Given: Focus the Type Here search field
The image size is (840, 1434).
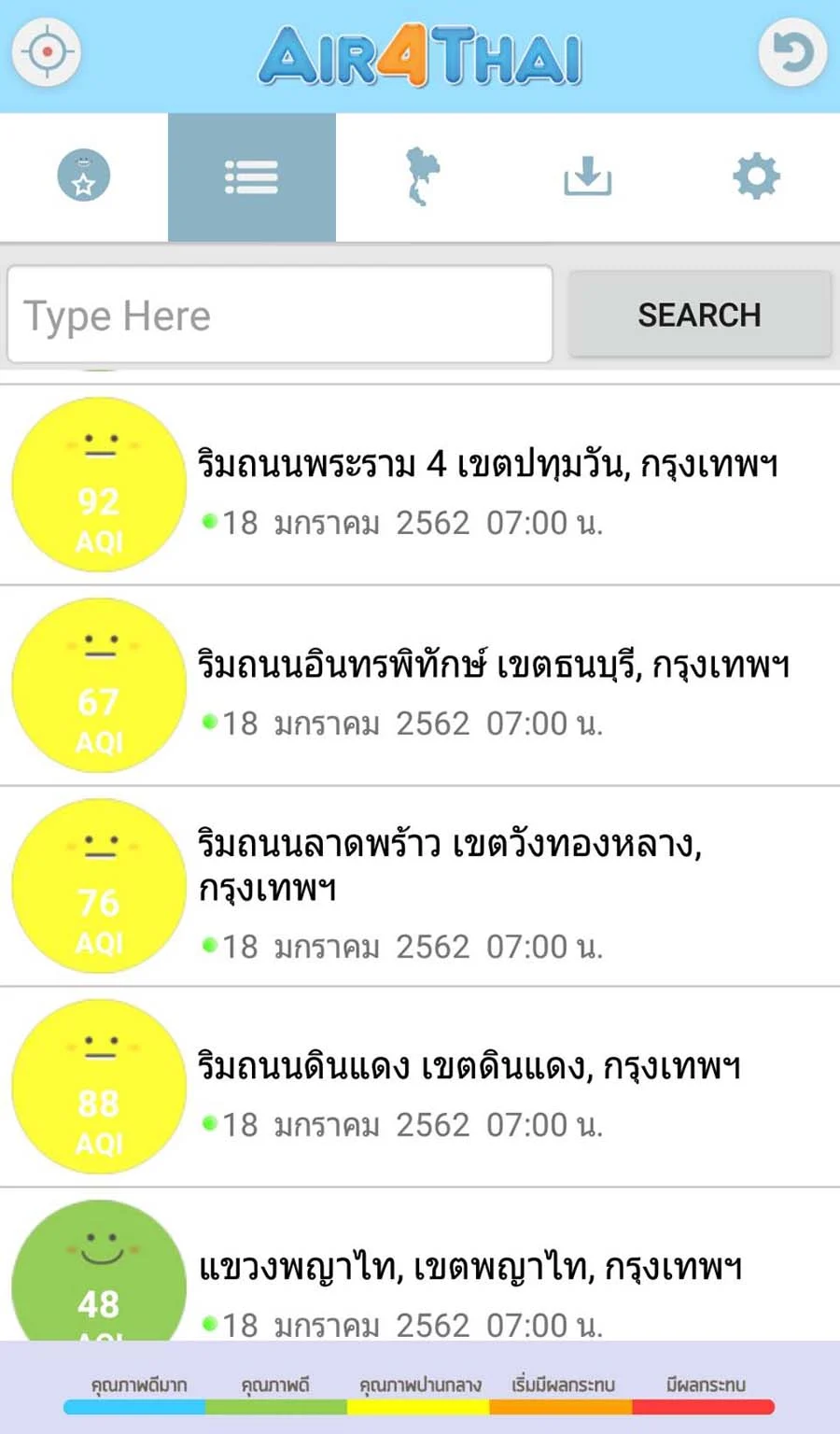Looking at the screenshot, I should point(280,315).
